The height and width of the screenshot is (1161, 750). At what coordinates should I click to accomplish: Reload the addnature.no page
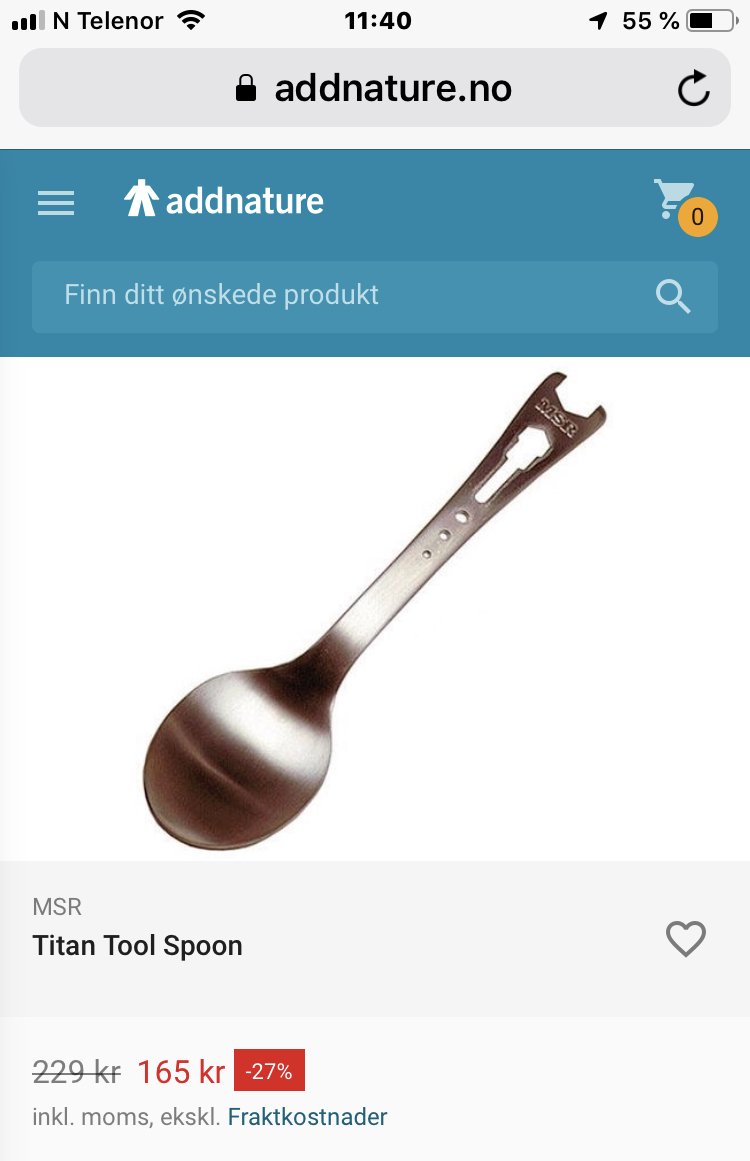click(x=693, y=89)
